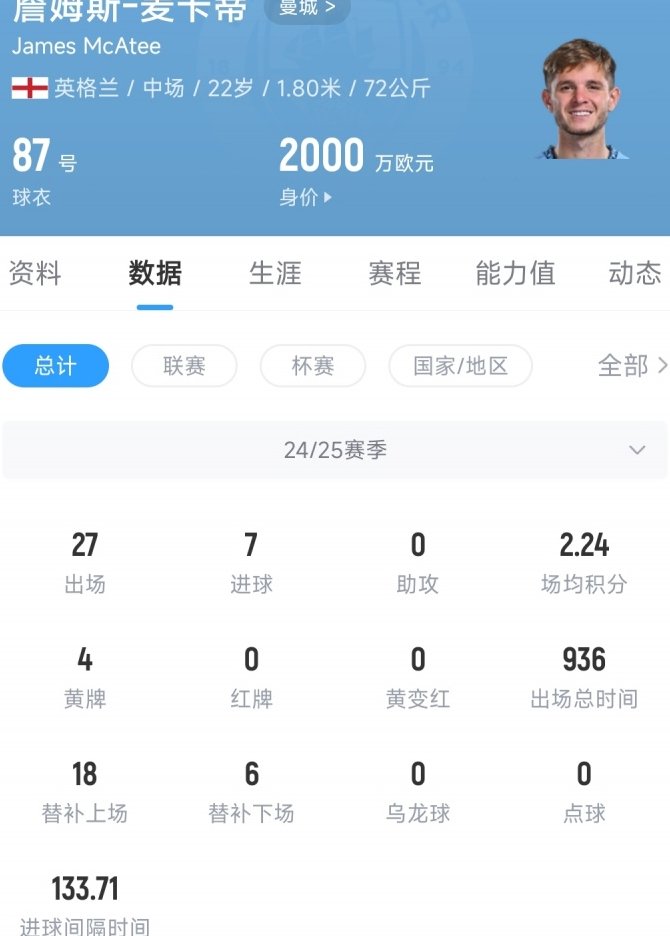Select the 数据 tab
Viewport: 670px width, 936px height.
tap(155, 273)
